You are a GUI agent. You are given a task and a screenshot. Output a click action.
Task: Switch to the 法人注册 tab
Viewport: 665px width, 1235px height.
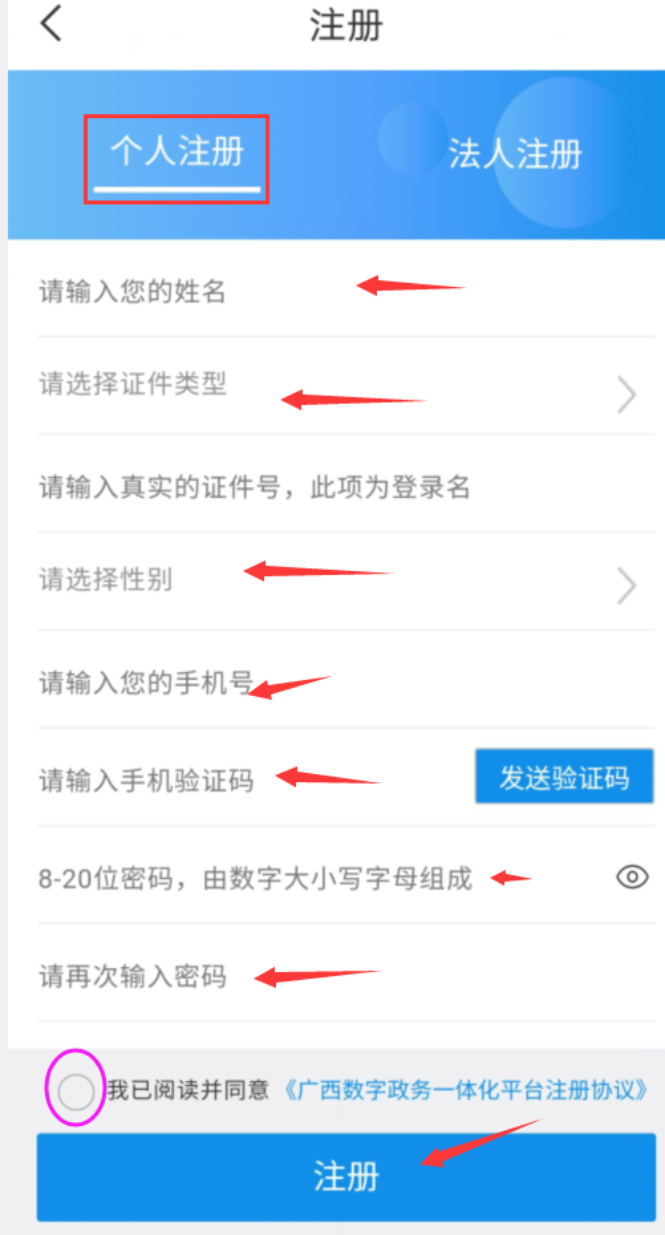515,154
